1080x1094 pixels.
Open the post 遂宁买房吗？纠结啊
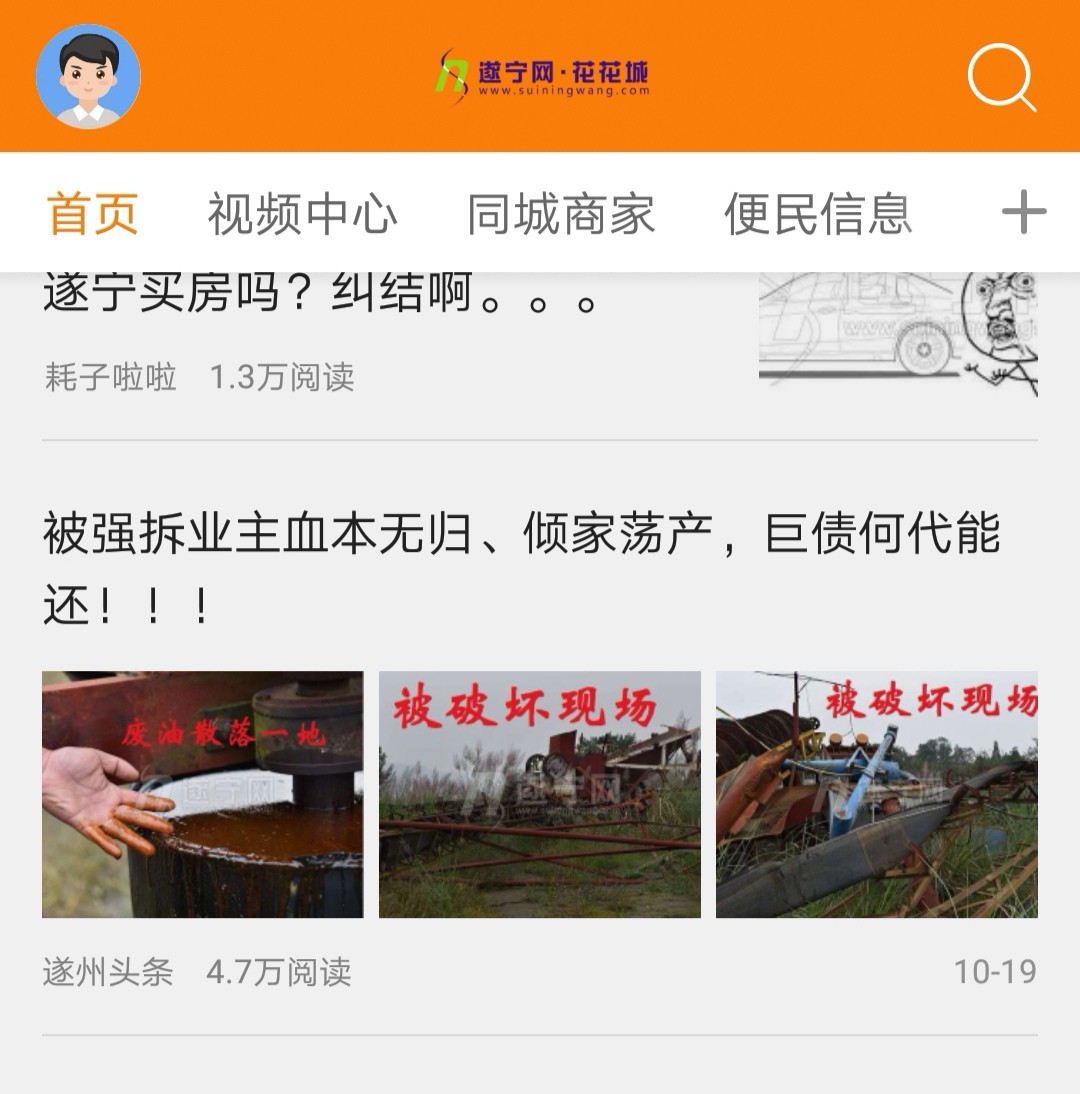pos(320,298)
